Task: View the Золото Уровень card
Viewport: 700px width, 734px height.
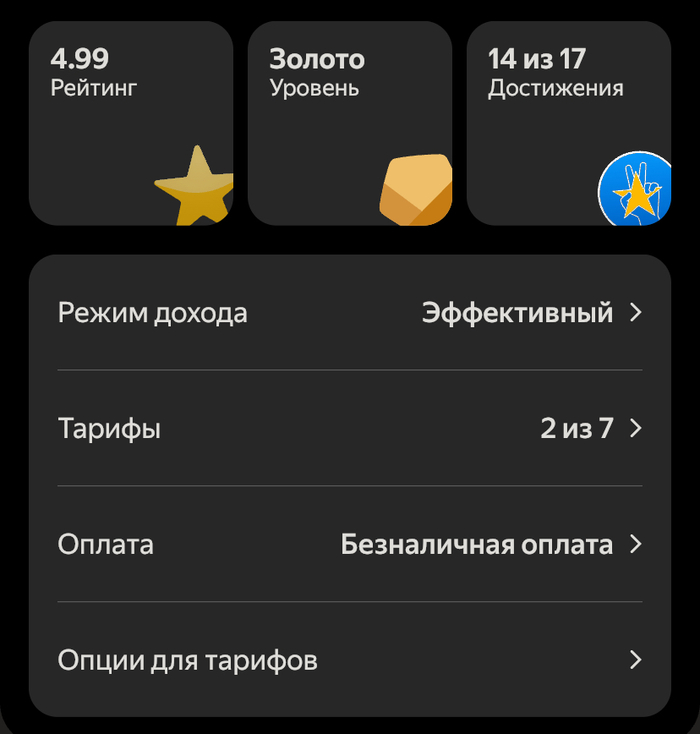Action: tap(350, 123)
